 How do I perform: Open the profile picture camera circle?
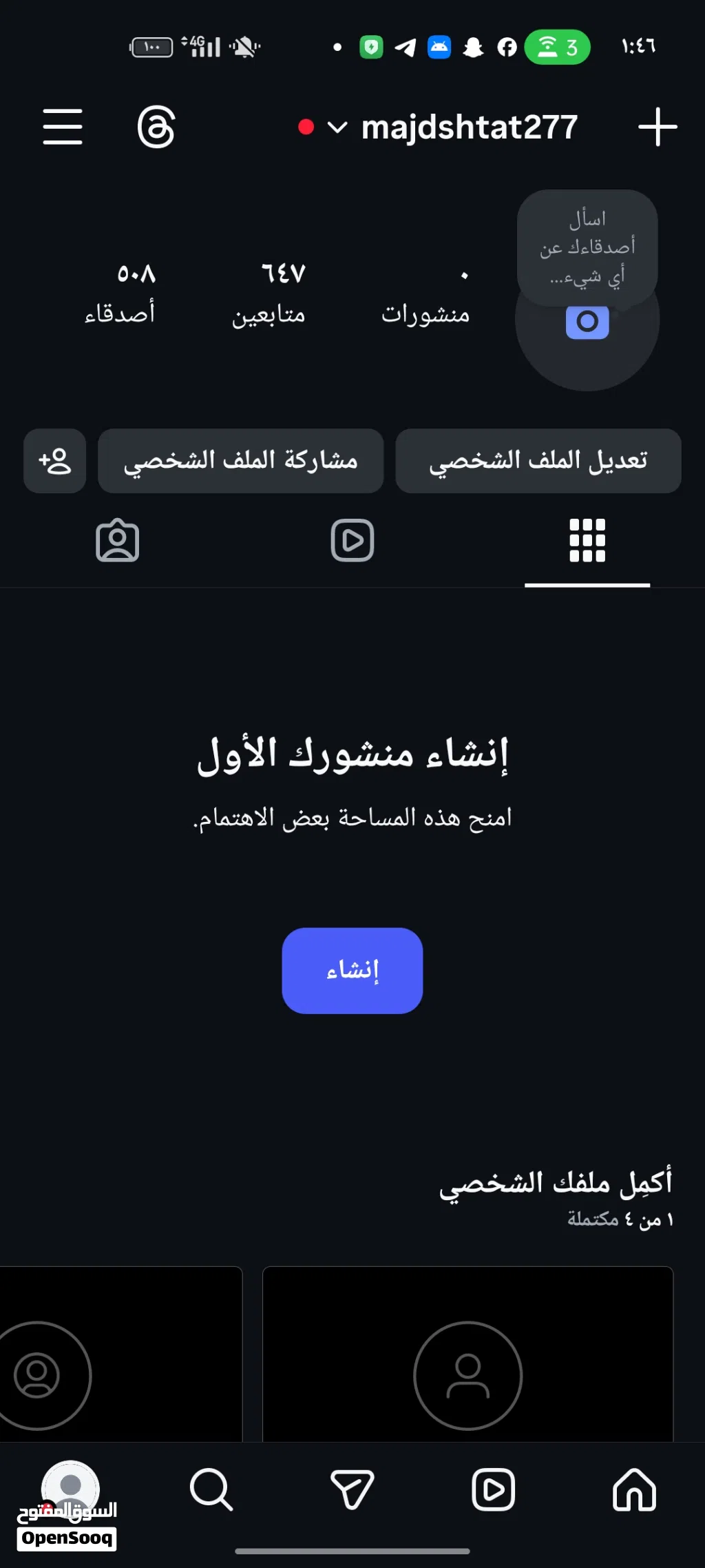pyautogui.click(x=587, y=344)
